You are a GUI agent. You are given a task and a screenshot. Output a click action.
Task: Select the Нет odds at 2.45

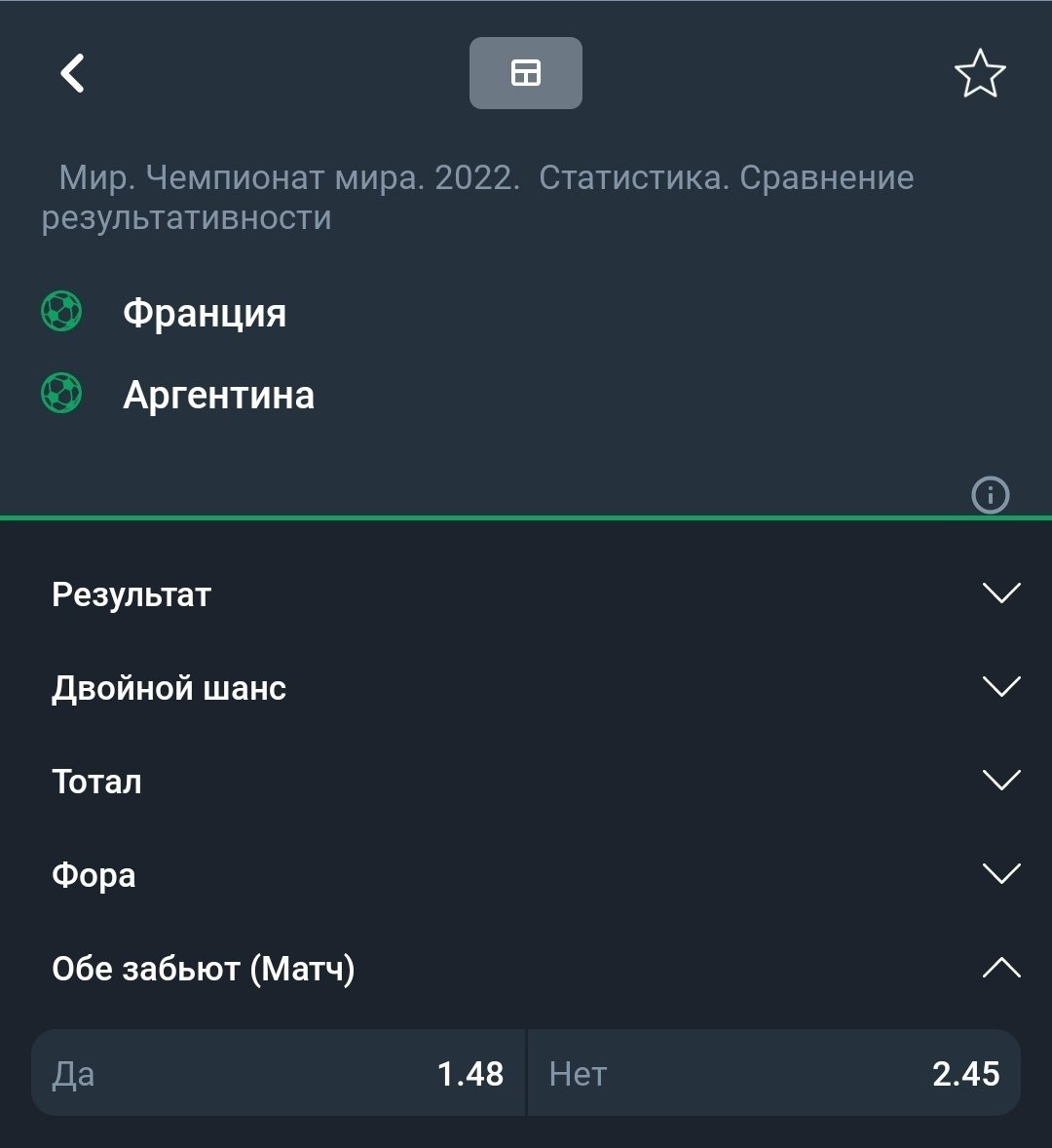(773, 1073)
